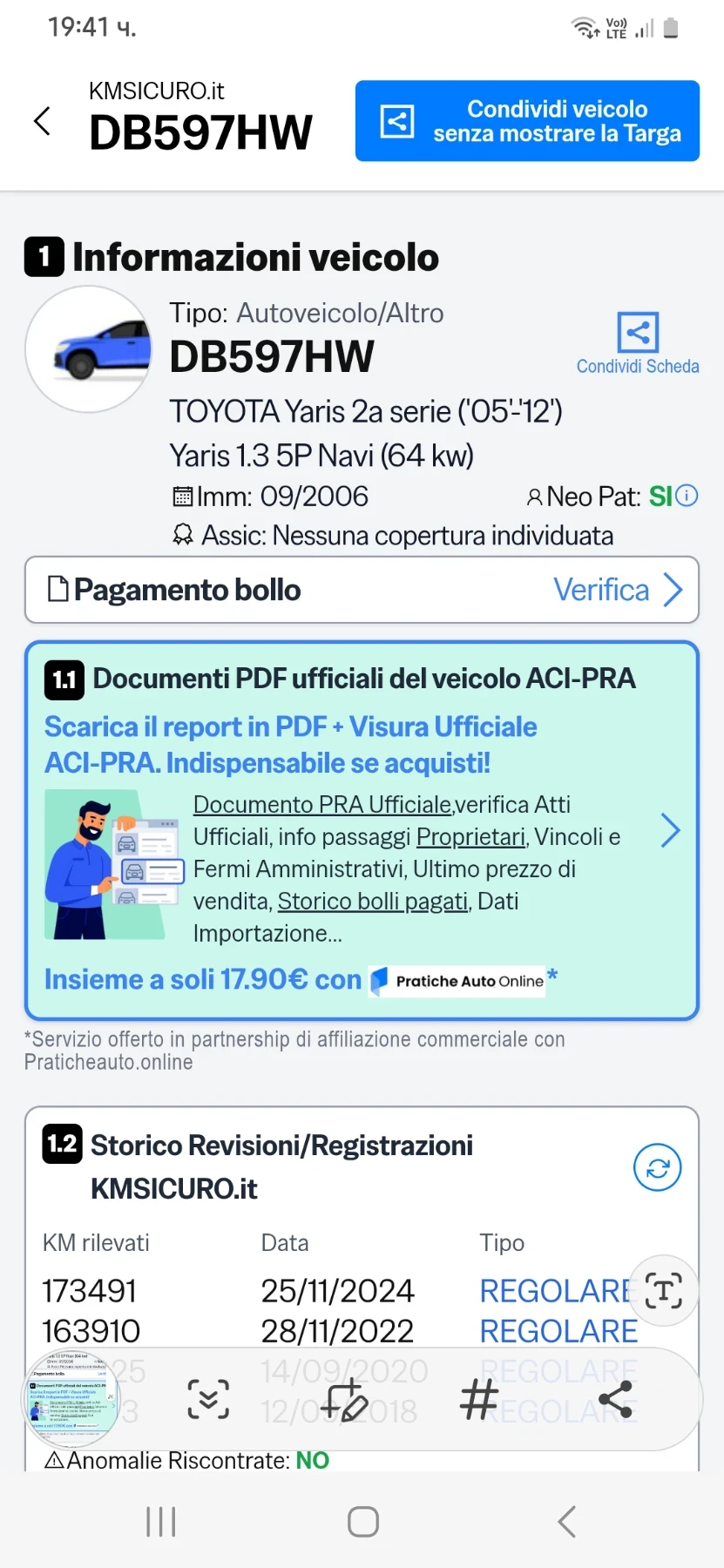Start scroll capture in screenshot toolbar
The image size is (724, 1568).
click(x=209, y=1399)
